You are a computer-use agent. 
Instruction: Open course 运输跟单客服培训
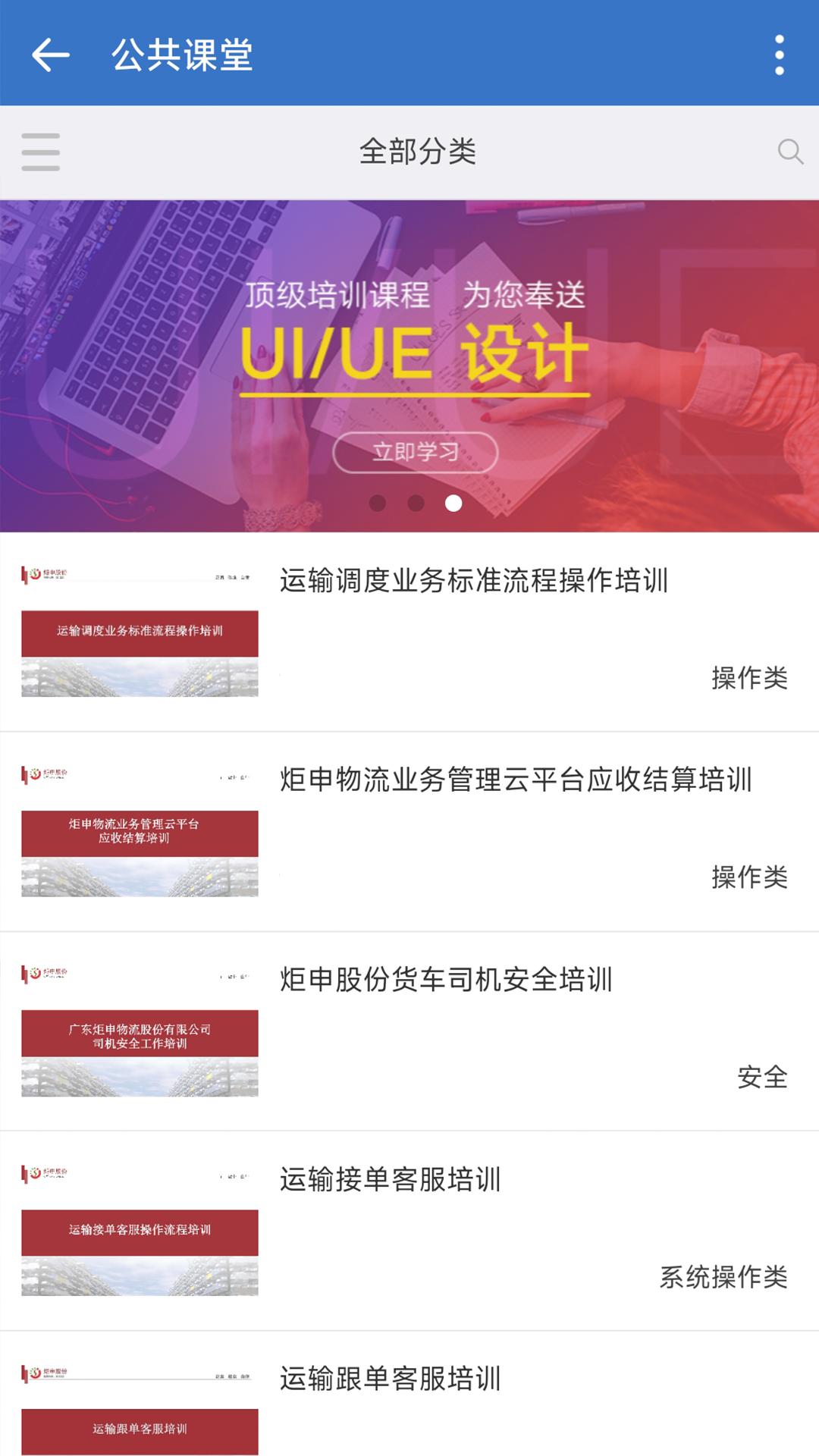coord(390,1379)
